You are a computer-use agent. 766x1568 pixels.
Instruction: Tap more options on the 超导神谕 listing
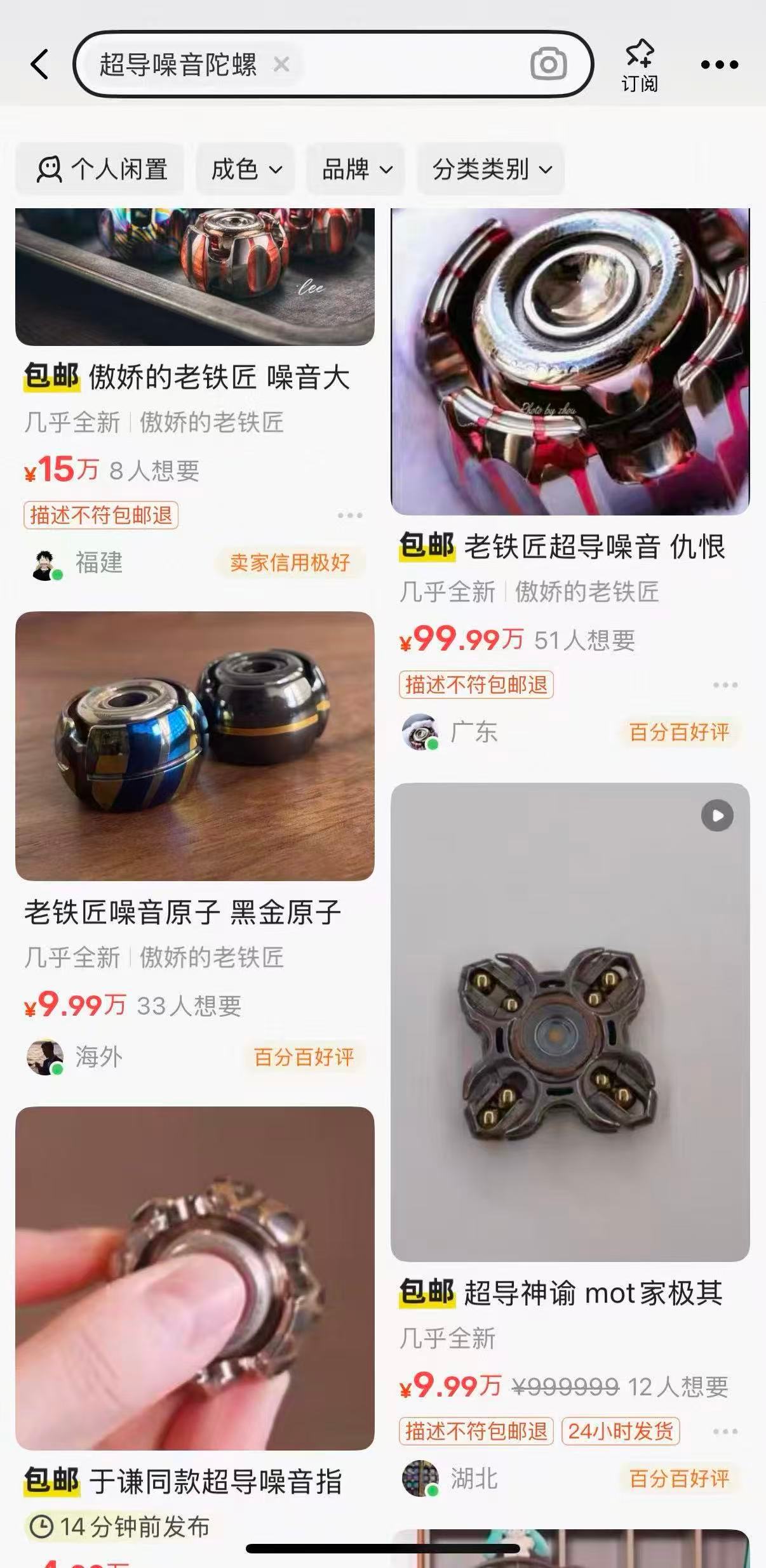pos(725,1432)
